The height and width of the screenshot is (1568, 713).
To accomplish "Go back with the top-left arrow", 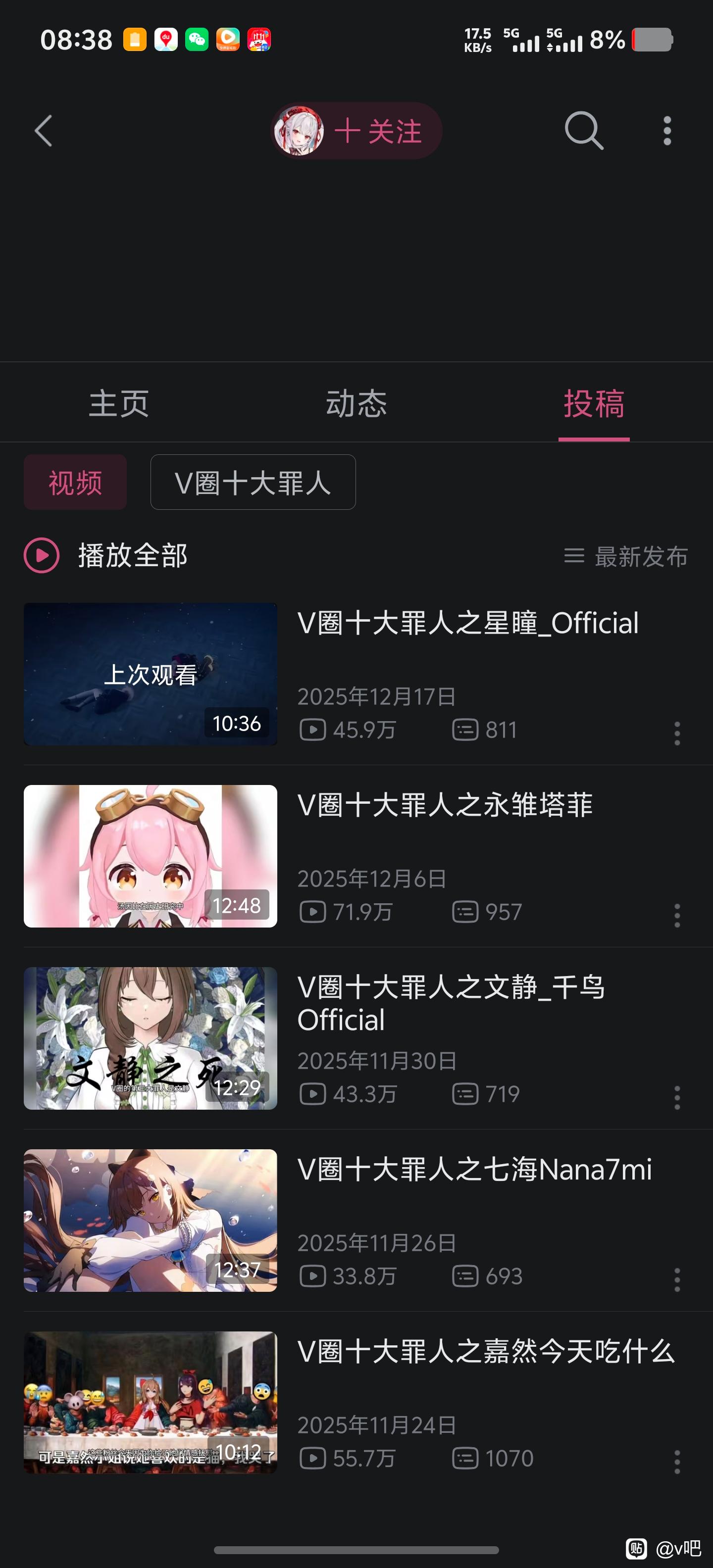I will pos(43,131).
